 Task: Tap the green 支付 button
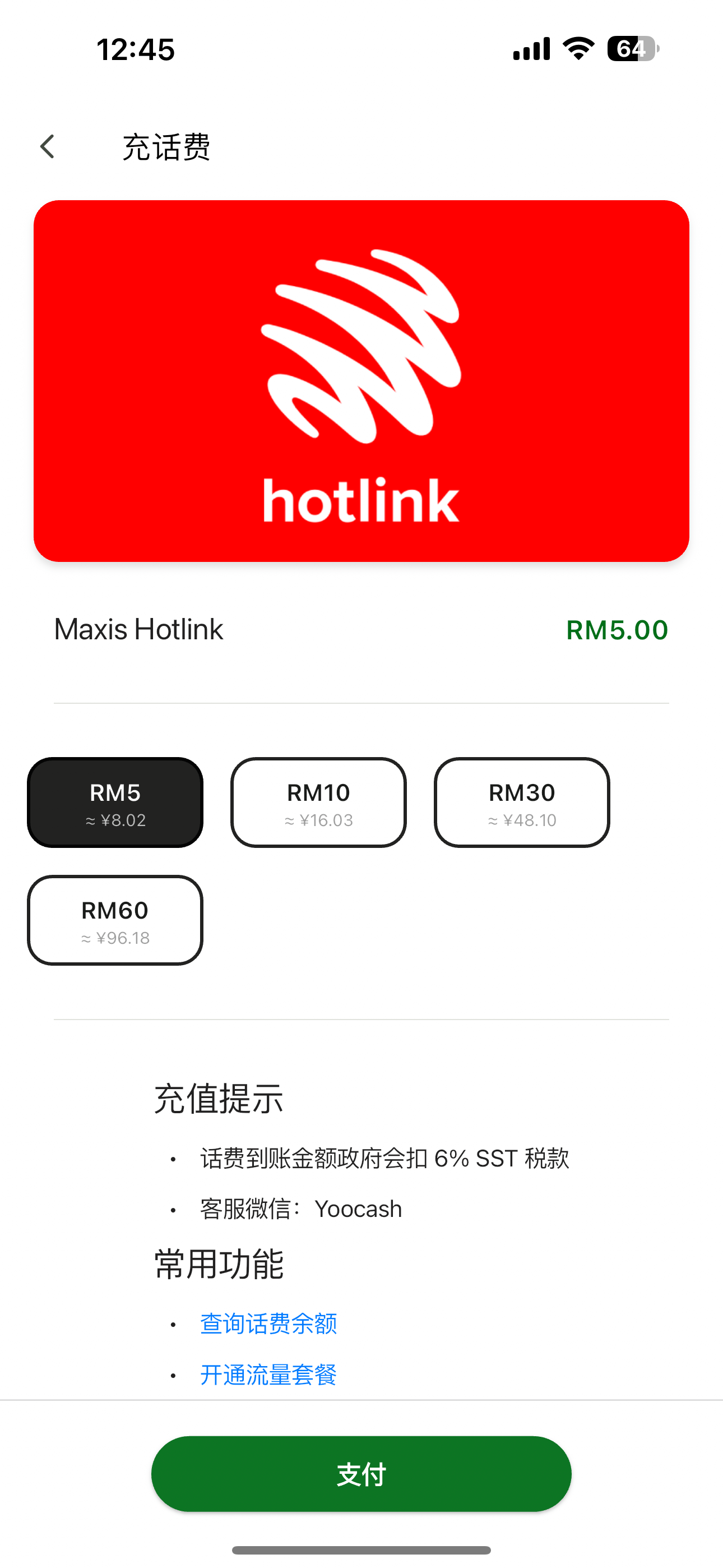coord(361,1474)
